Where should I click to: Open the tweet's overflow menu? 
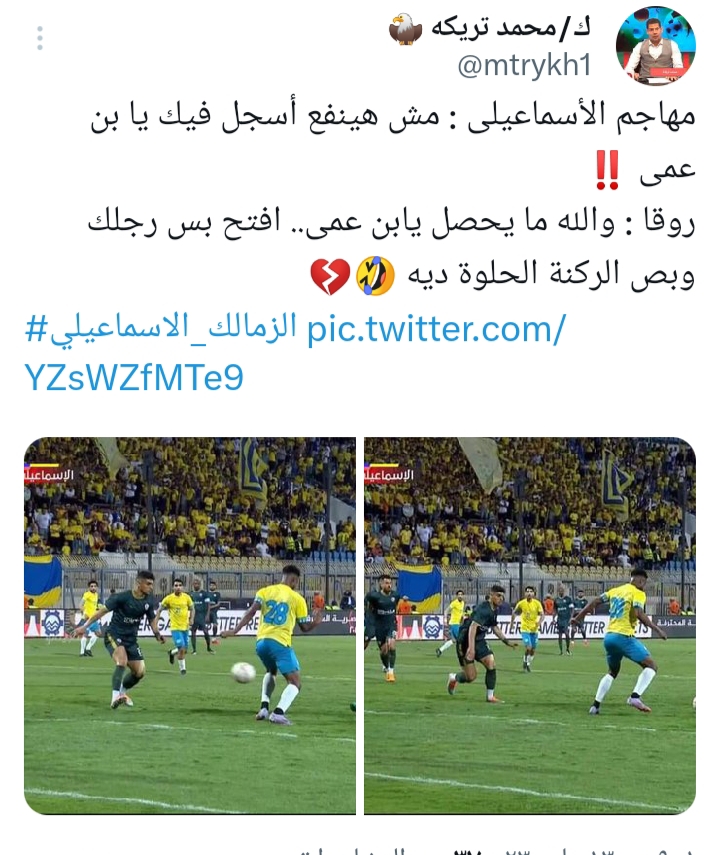tap(40, 39)
